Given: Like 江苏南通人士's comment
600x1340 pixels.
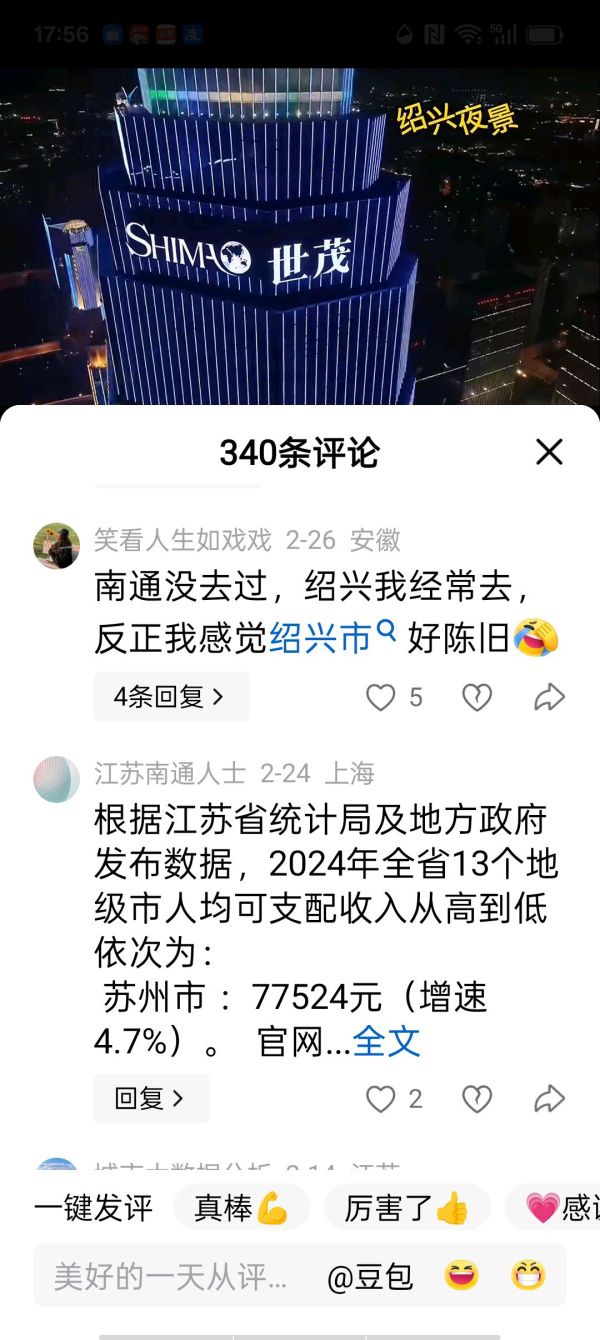Looking at the screenshot, I should [381, 1099].
